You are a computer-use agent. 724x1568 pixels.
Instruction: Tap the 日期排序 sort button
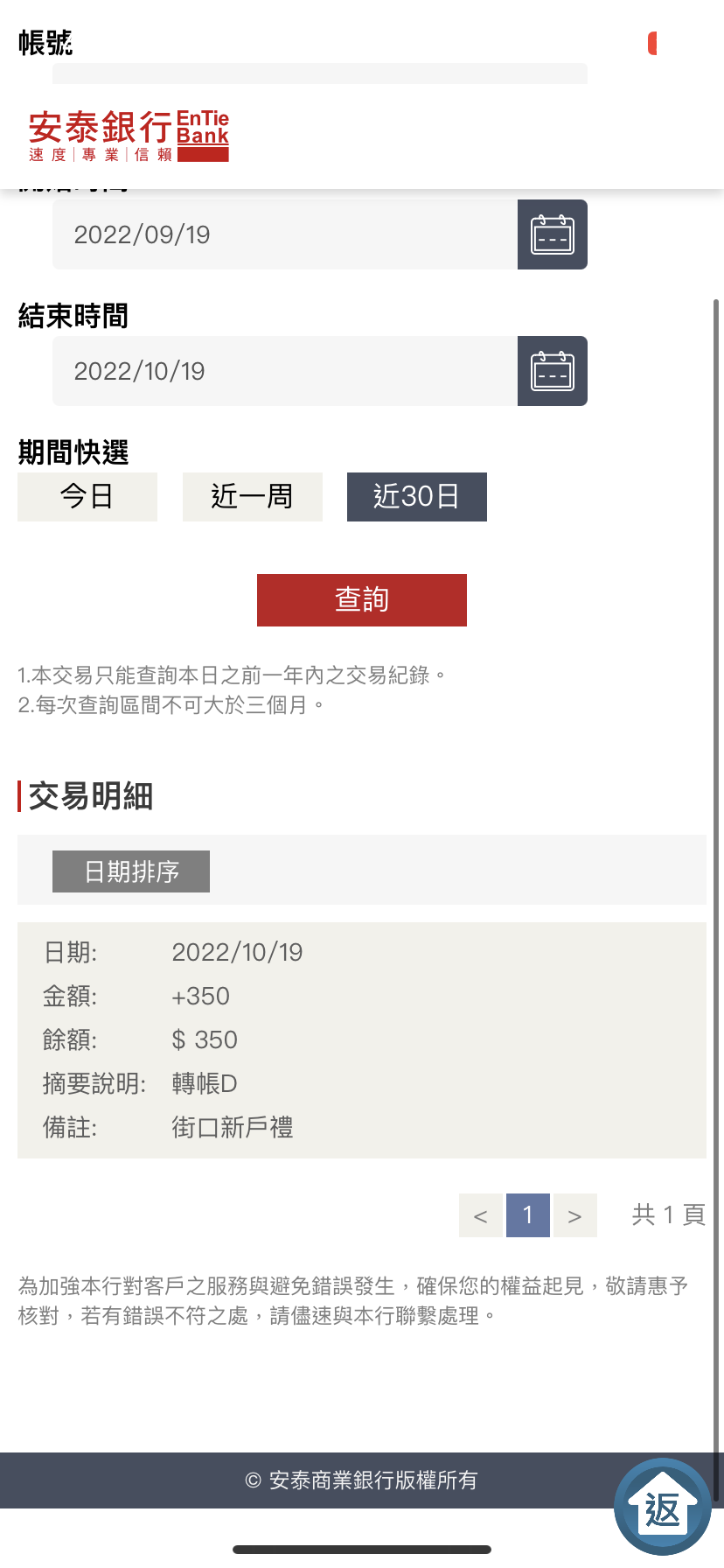pos(131,871)
